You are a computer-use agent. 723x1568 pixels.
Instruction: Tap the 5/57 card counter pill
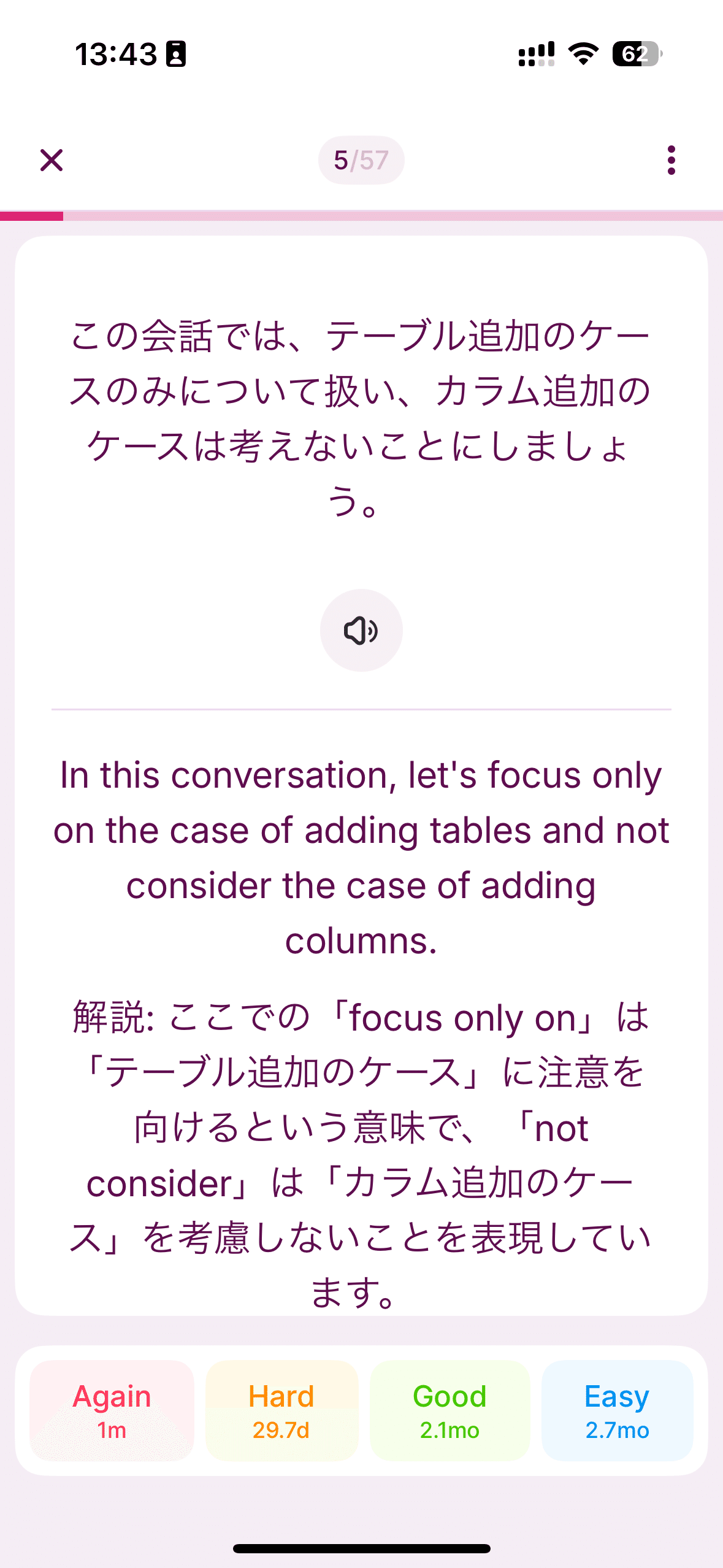tap(361, 159)
